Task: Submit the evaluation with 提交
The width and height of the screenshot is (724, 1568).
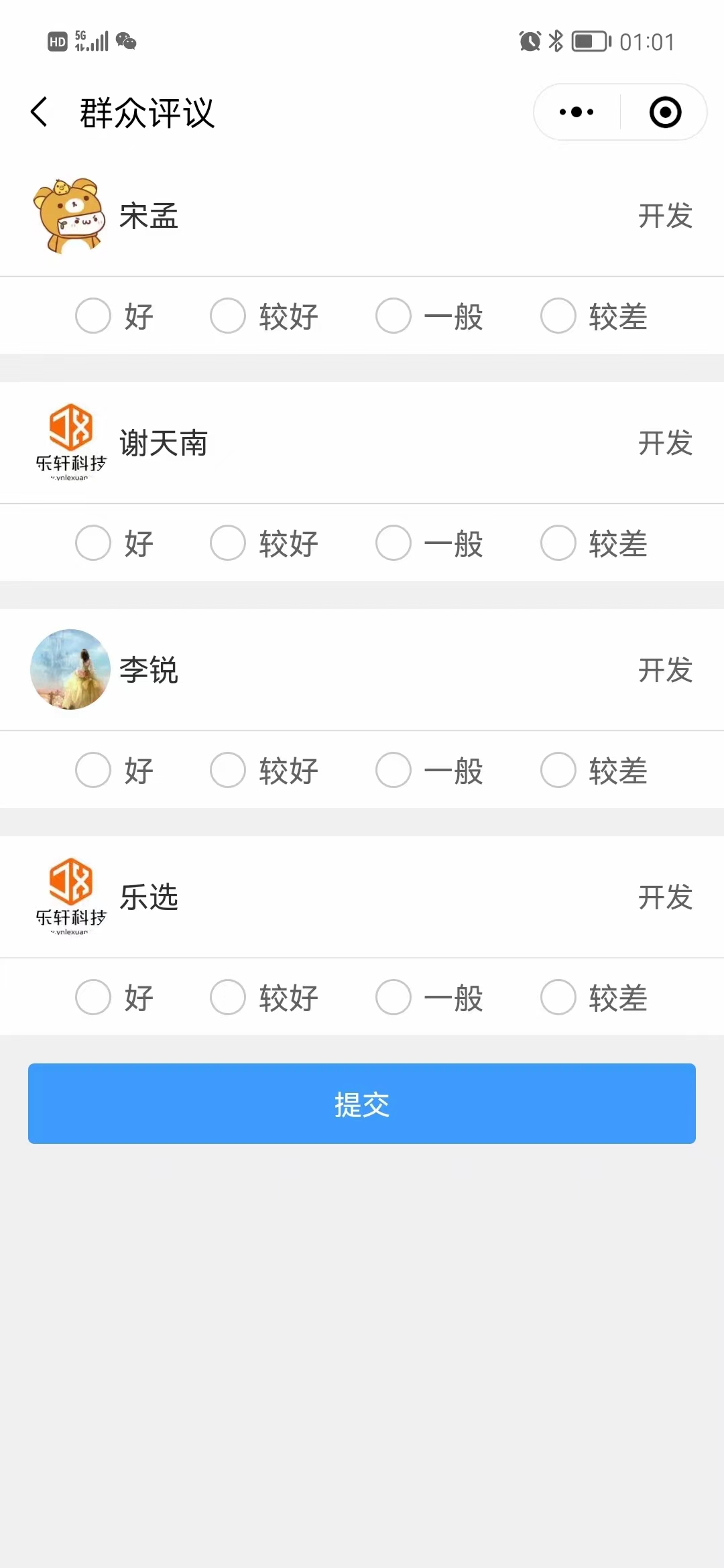Action: [362, 1104]
